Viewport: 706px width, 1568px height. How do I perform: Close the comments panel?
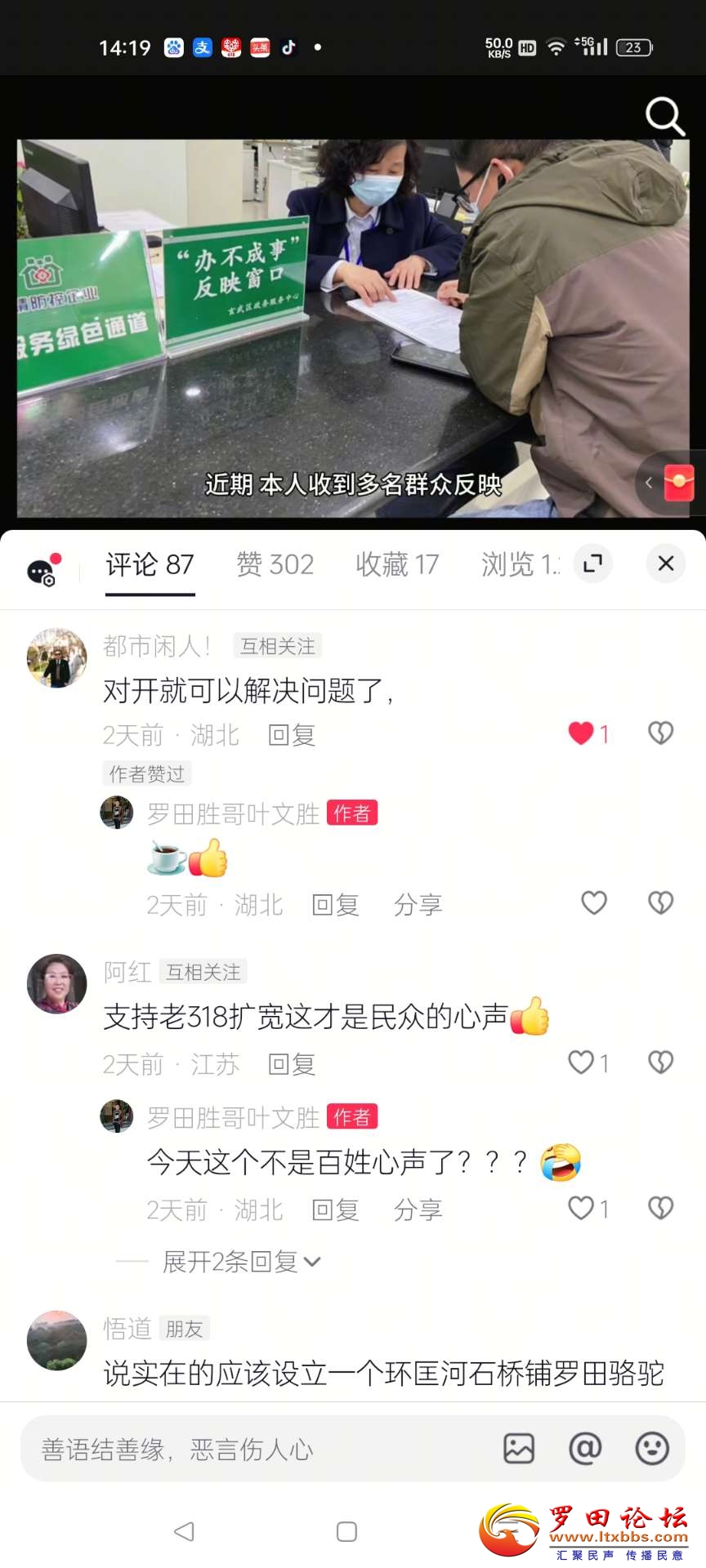pos(665,563)
